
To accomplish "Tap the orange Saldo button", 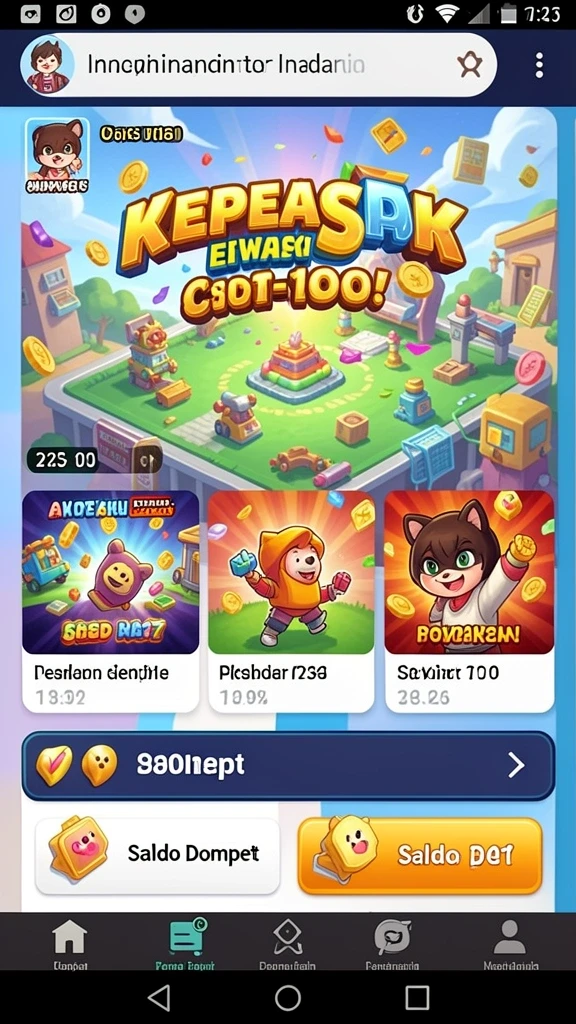I will pyautogui.click(x=420, y=856).
